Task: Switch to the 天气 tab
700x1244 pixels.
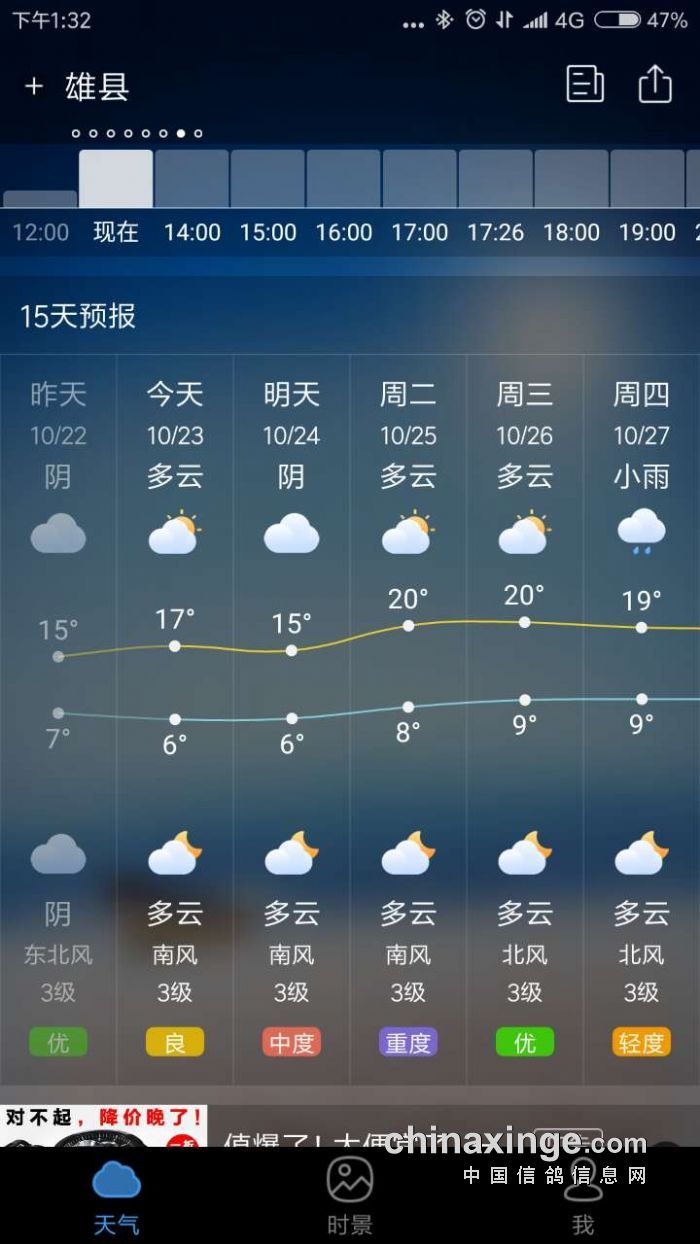Action: click(x=116, y=1197)
